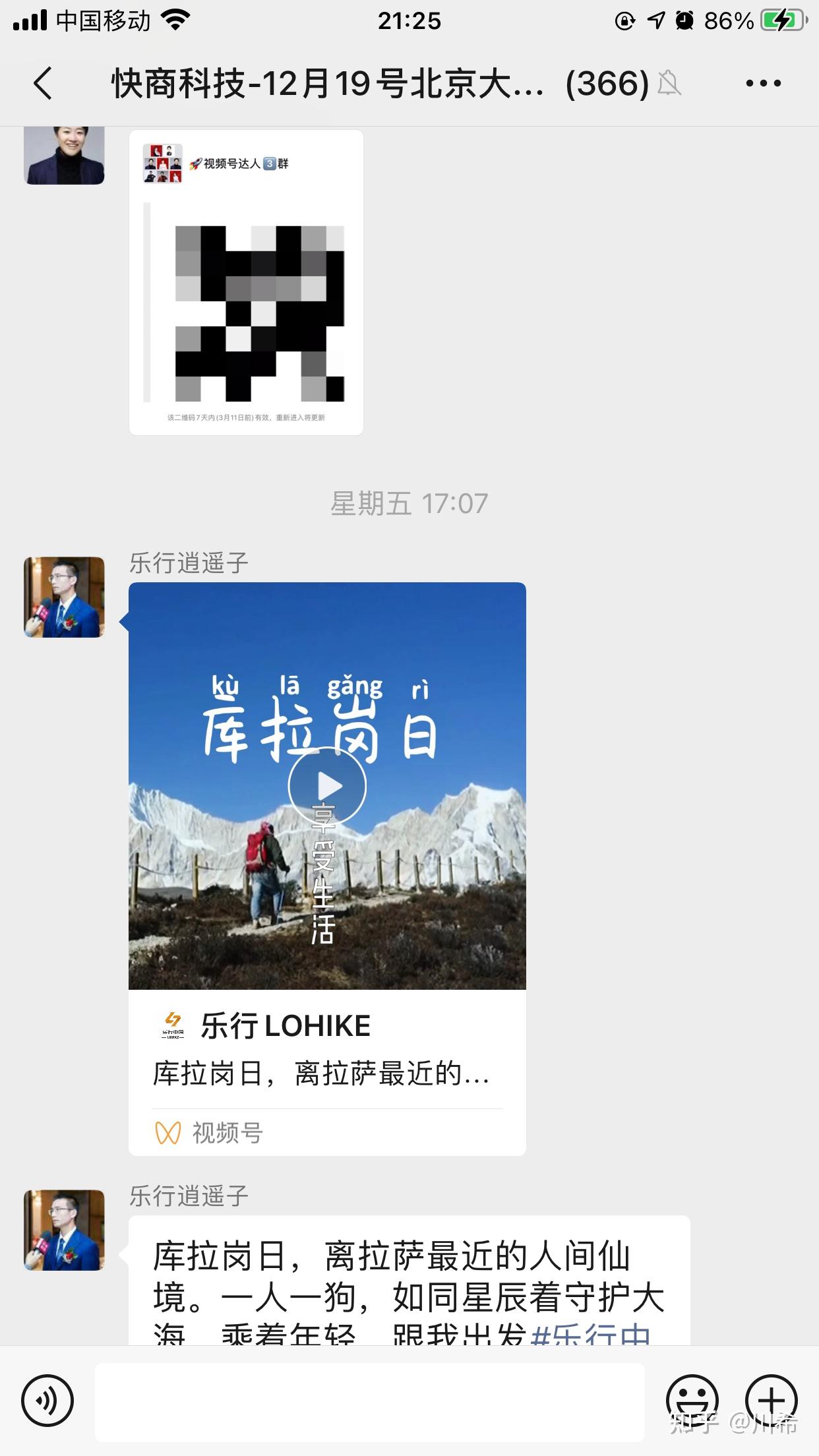Open the shared QR code image message
The width and height of the screenshot is (819, 1456).
coord(246,282)
